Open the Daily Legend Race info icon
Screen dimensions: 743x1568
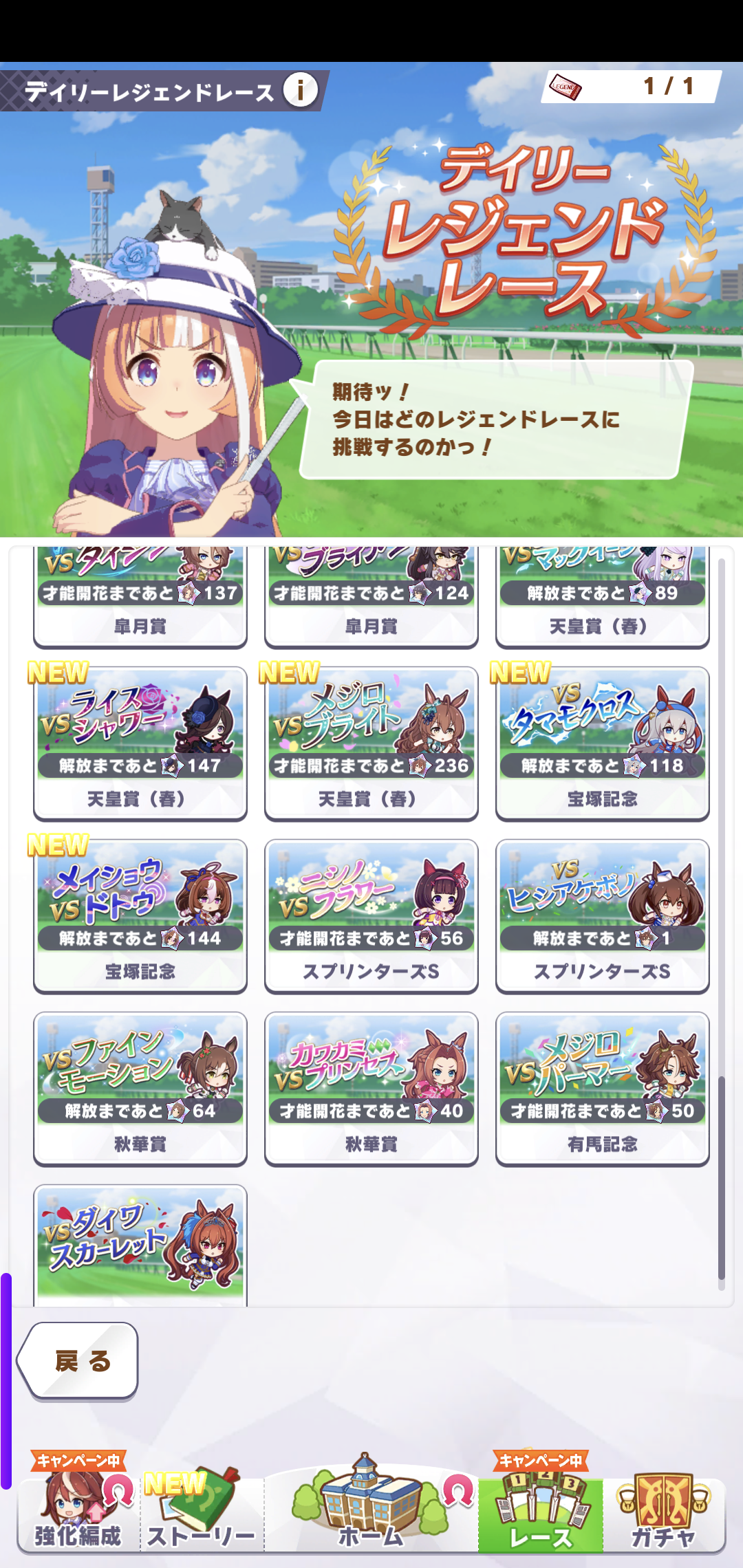301,90
